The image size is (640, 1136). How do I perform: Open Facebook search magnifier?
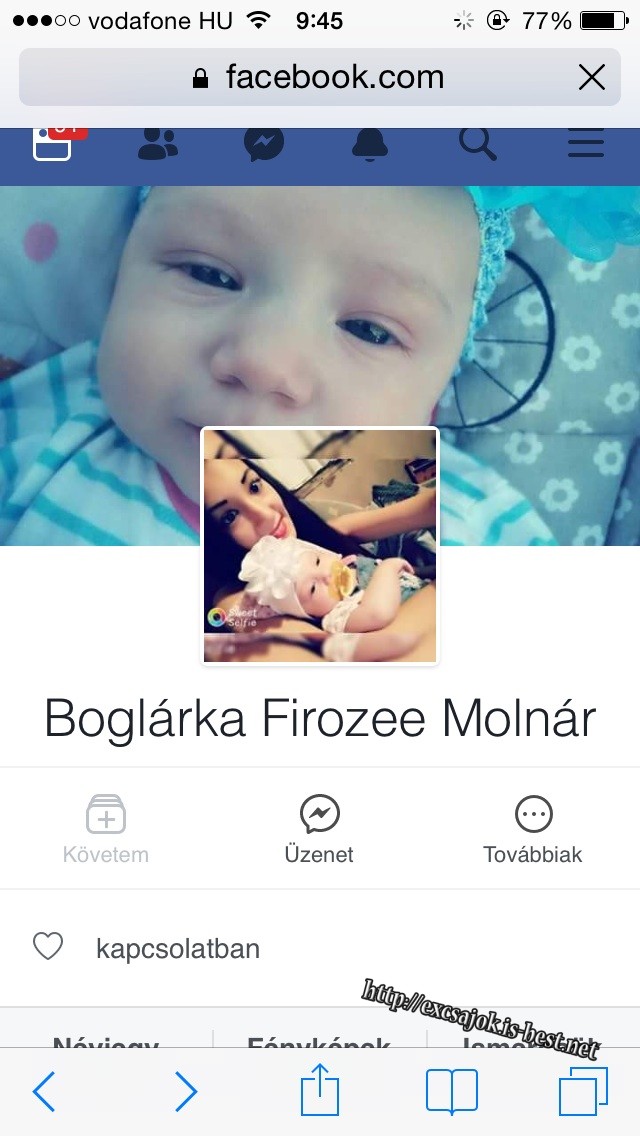[x=478, y=144]
